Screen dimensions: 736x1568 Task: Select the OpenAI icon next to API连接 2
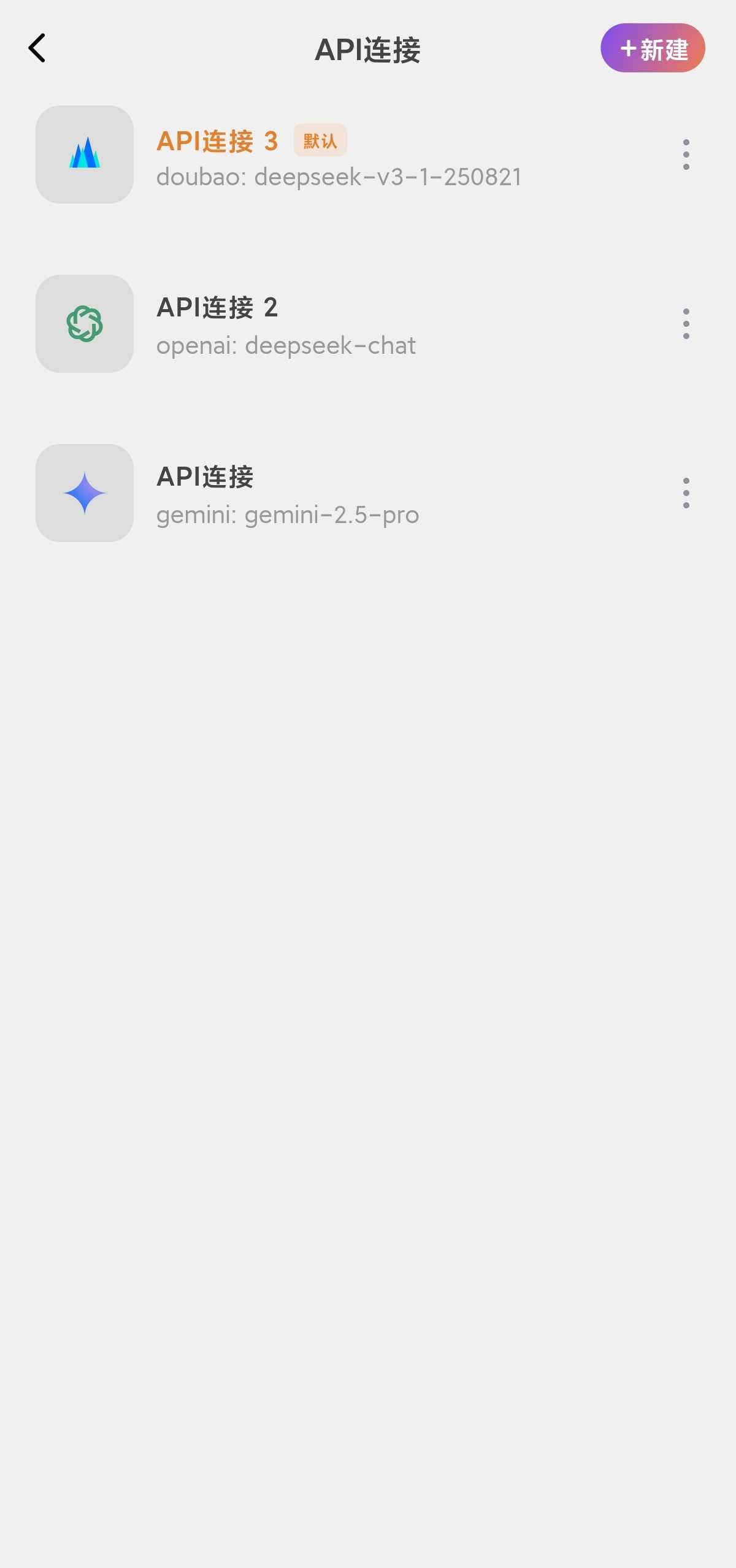(x=85, y=324)
